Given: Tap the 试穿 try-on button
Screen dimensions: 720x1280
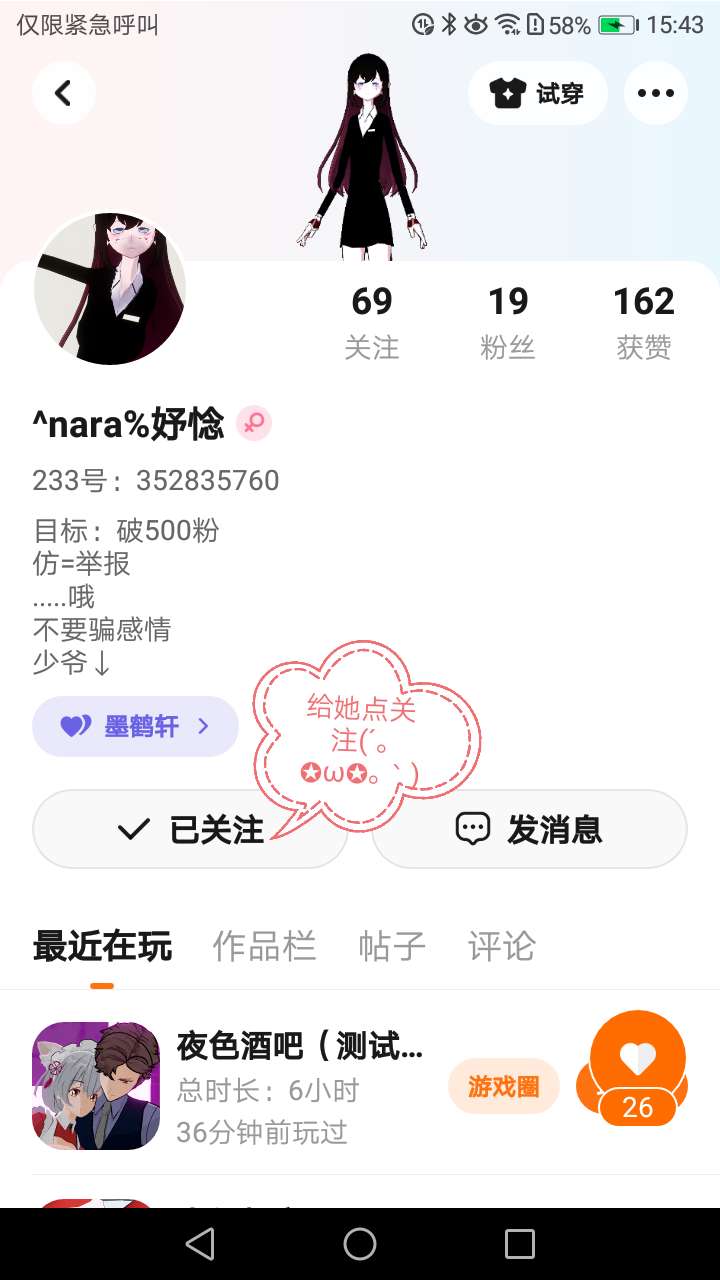Looking at the screenshot, I should coord(537,93).
